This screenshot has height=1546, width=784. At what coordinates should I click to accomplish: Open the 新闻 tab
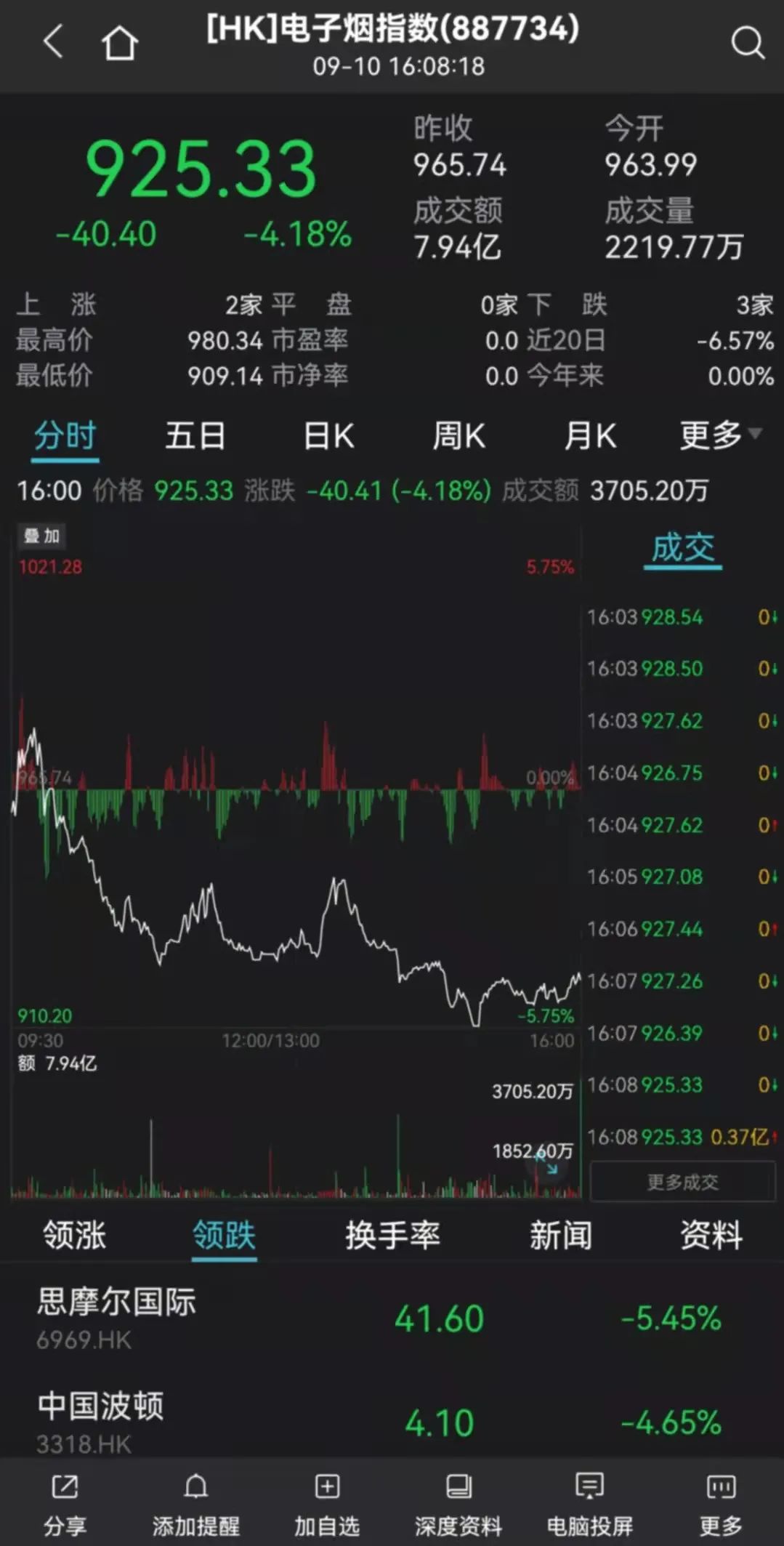(560, 1236)
